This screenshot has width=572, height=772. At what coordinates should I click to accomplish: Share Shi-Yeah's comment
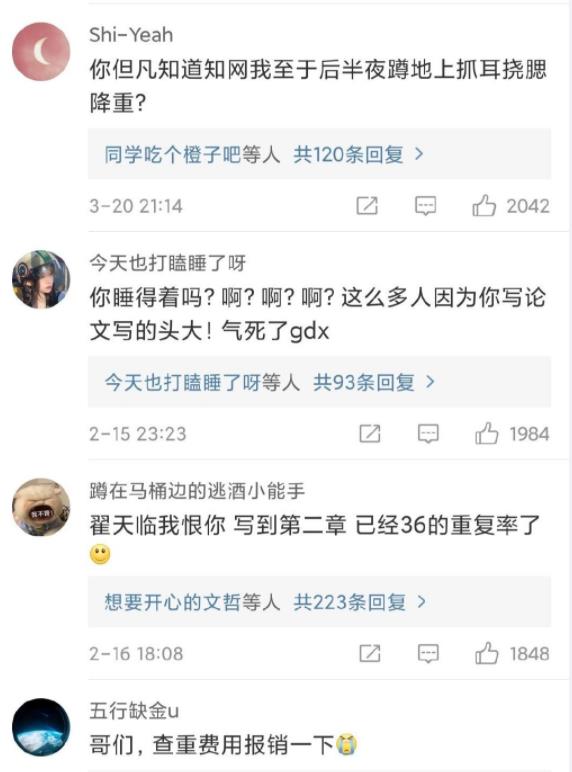click(367, 206)
